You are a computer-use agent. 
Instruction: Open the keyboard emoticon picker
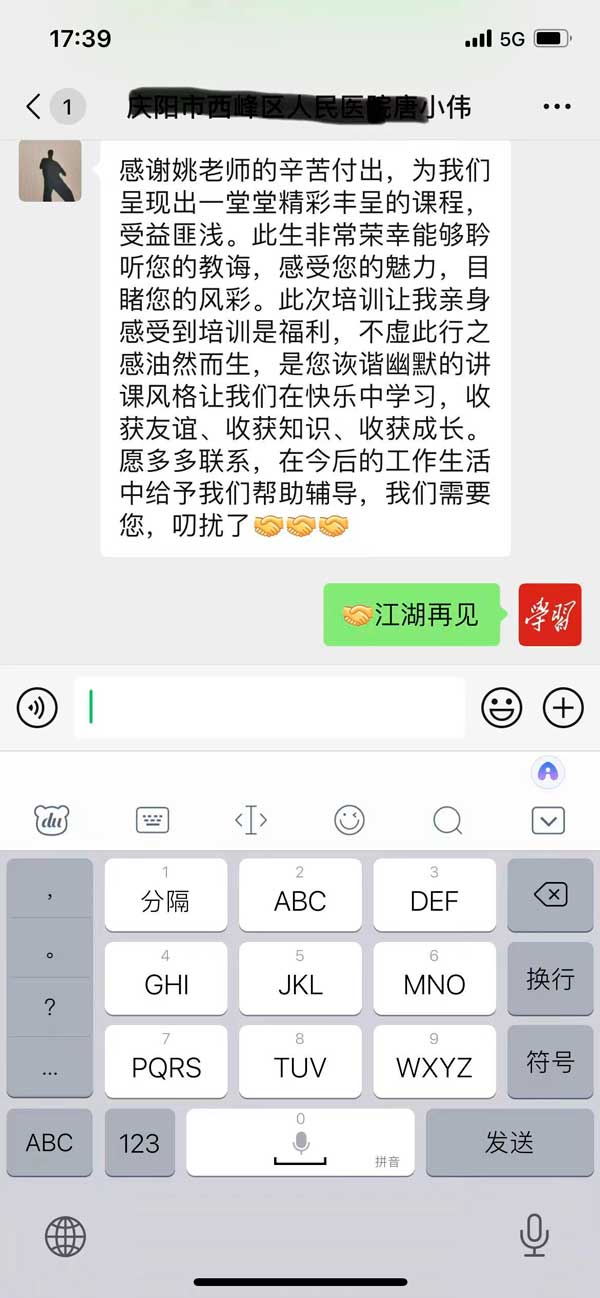pos(349,821)
